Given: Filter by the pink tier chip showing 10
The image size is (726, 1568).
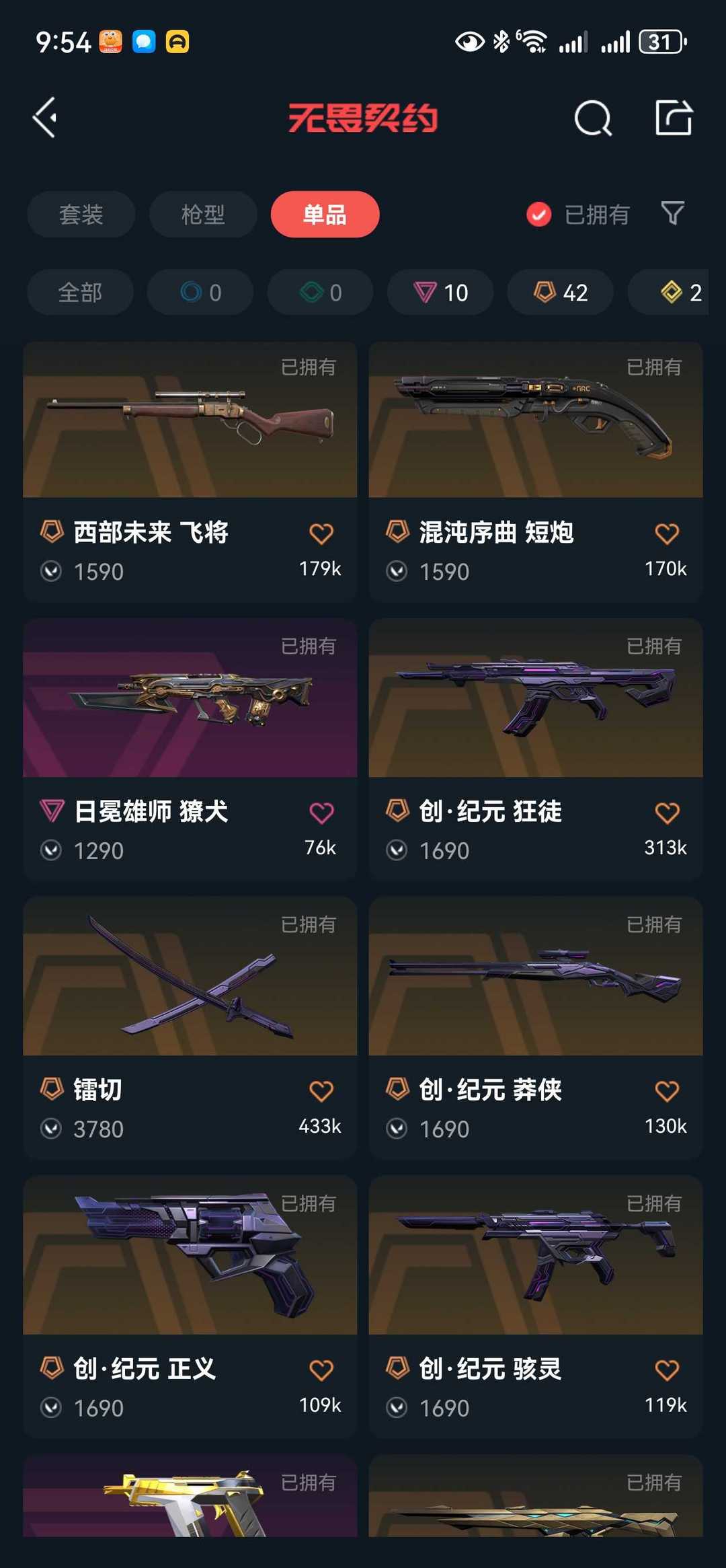Looking at the screenshot, I should pyautogui.click(x=440, y=292).
